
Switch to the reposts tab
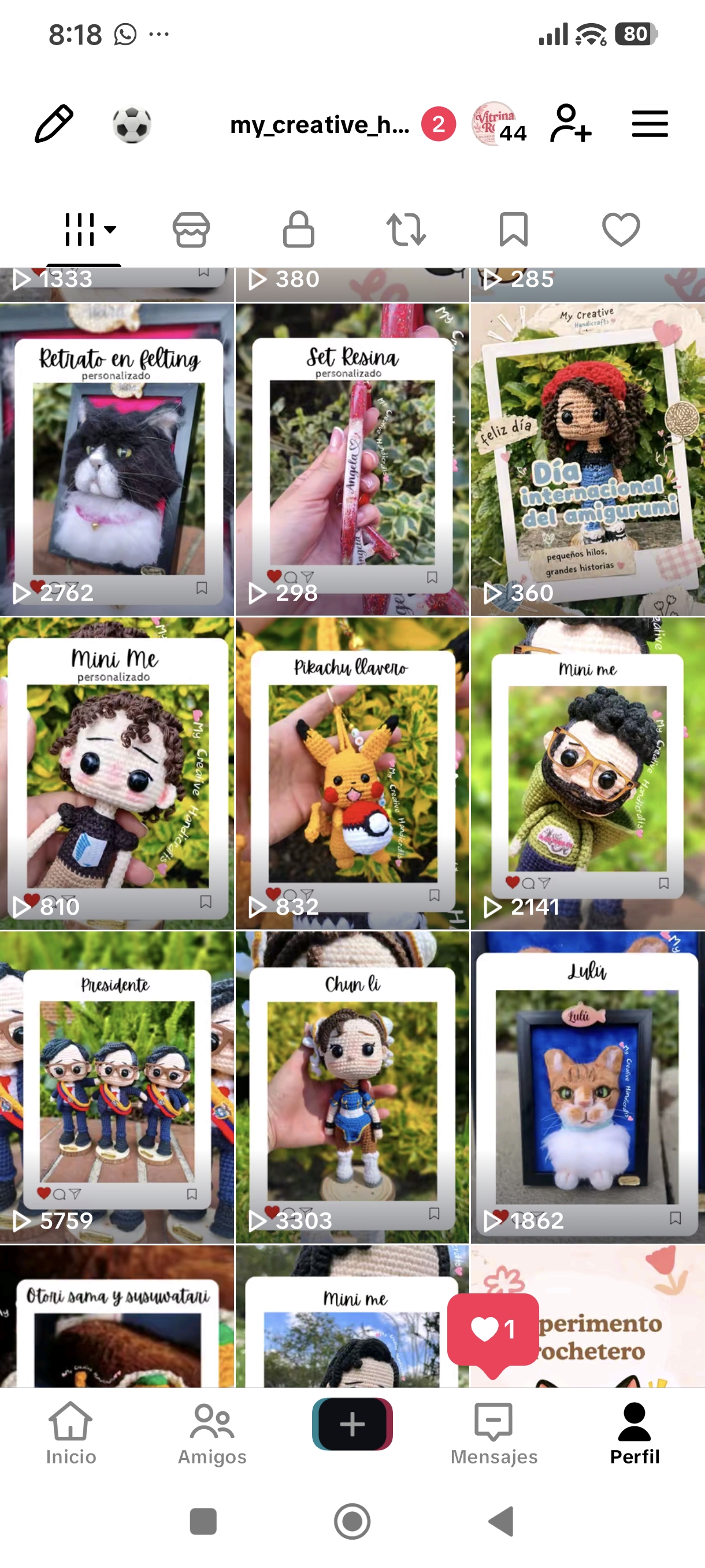coord(406,230)
